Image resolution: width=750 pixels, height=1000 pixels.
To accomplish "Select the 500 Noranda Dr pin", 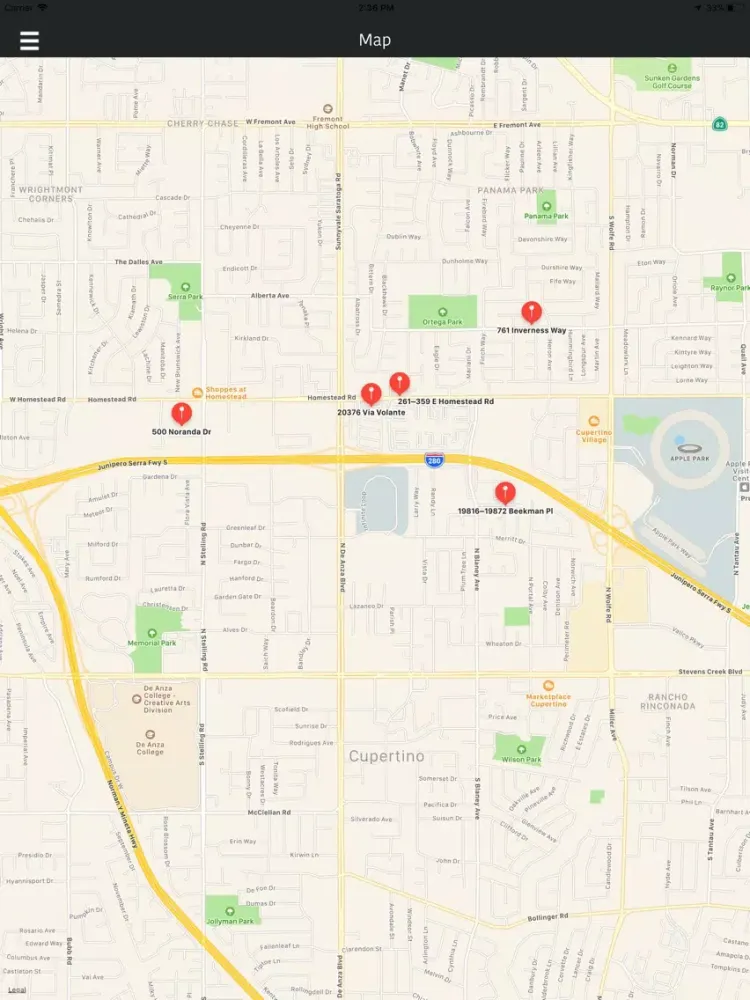I will coord(181,413).
